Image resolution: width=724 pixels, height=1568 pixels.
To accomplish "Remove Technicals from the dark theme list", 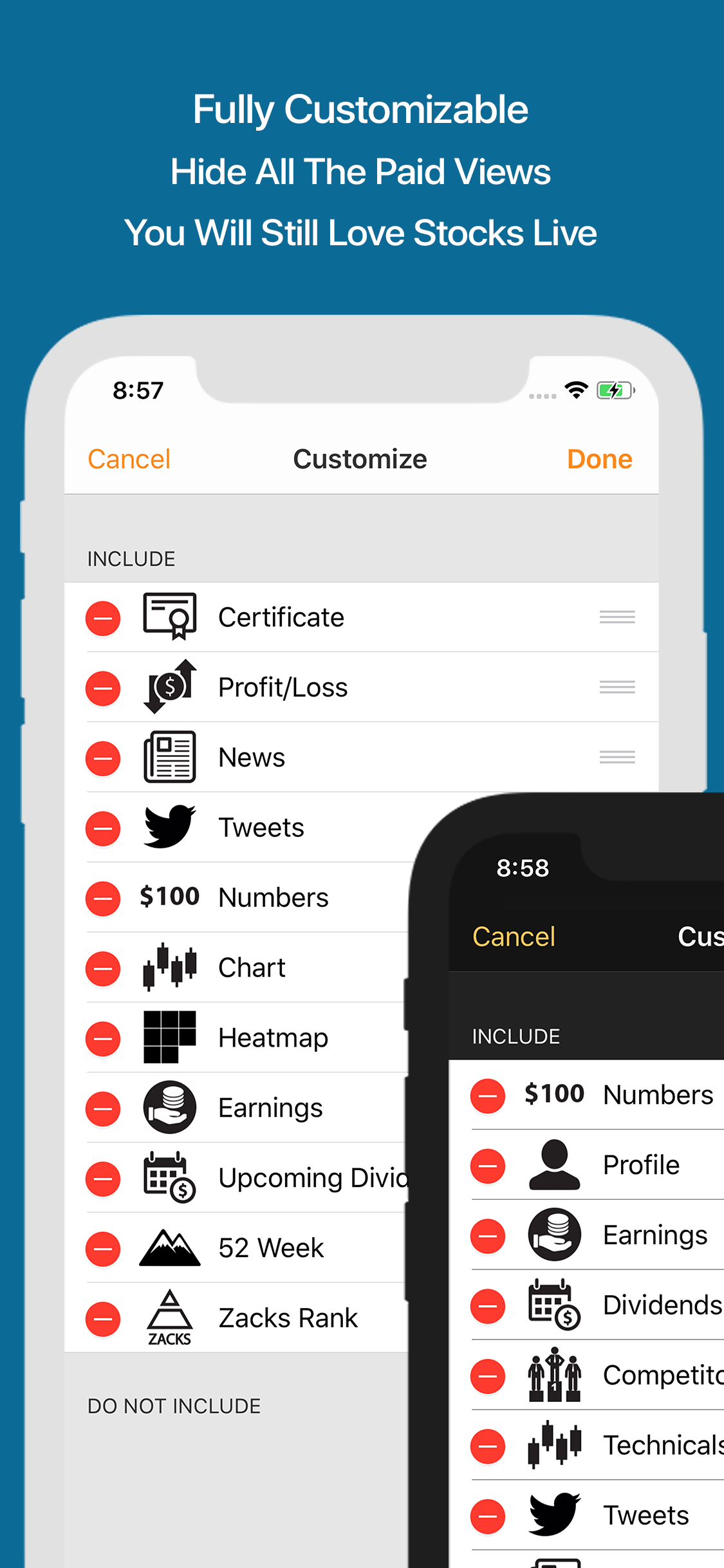I will [488, 1445].
